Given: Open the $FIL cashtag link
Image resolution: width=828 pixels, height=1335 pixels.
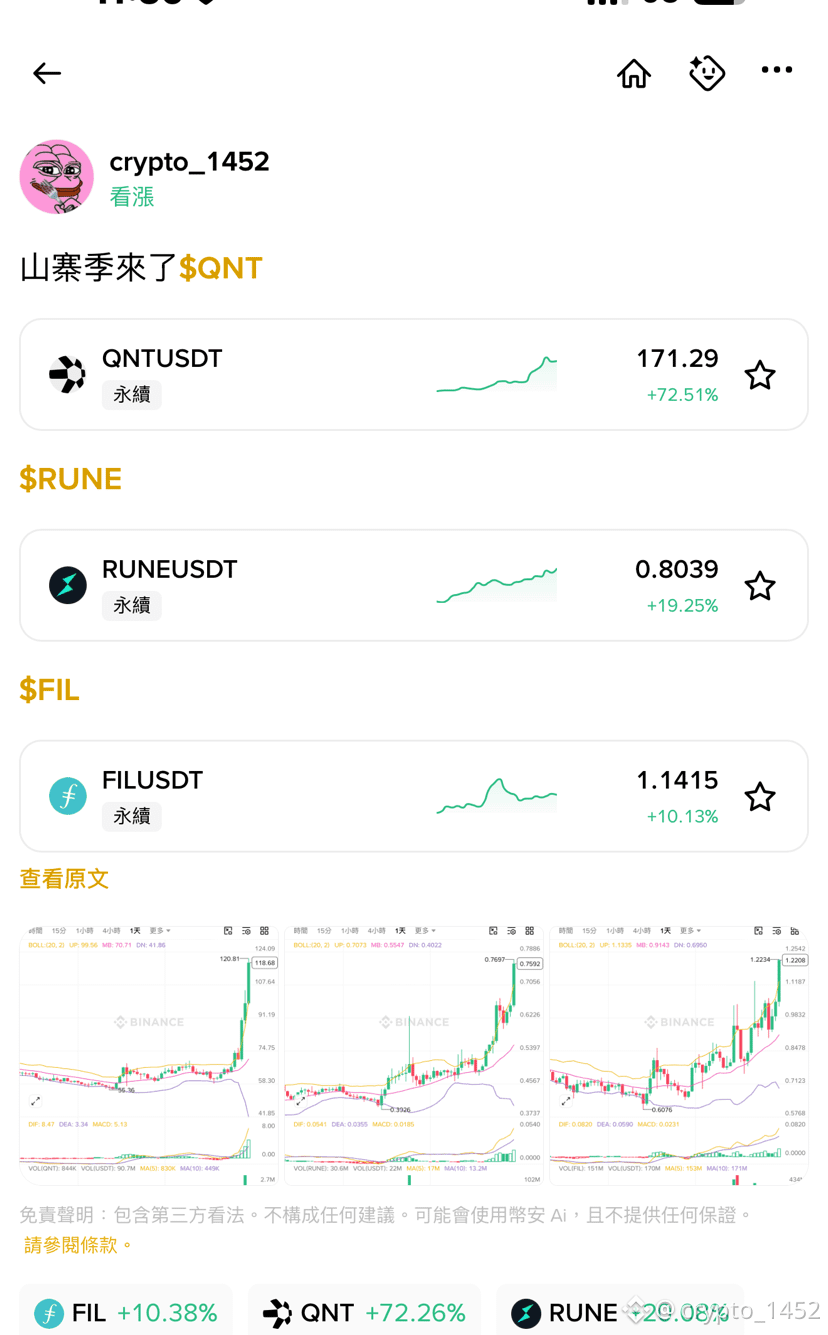Looking at the screenshot, I should point(50,690).
